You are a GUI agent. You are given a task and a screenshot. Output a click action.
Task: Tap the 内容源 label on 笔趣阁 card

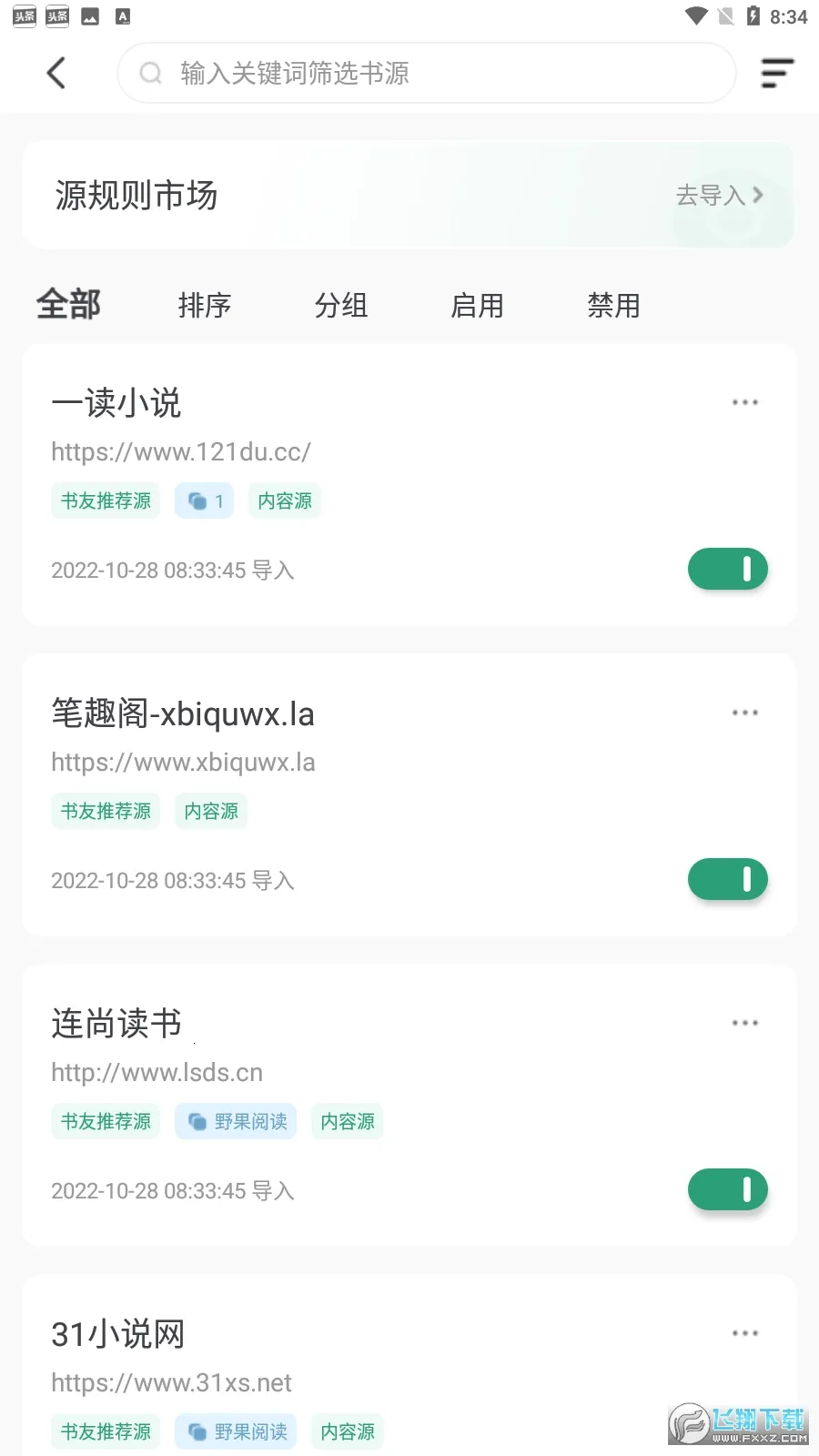pyautogui.click(x=210, y=811)
